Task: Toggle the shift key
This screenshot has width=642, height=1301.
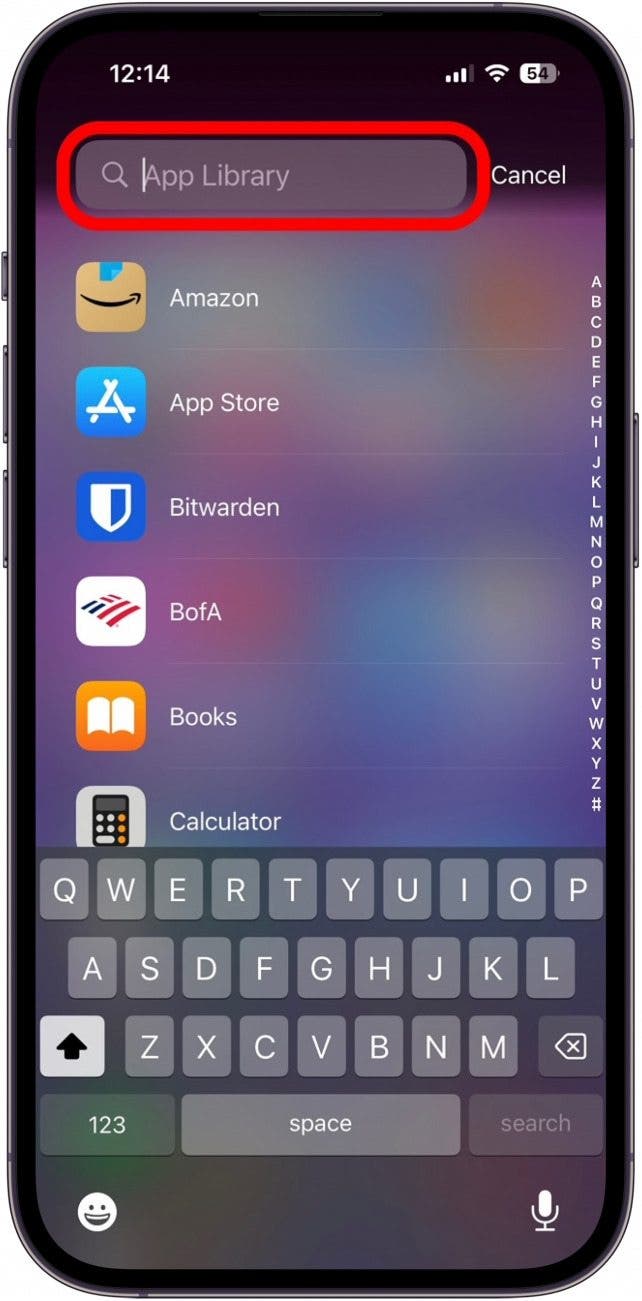Action: 72,1047
